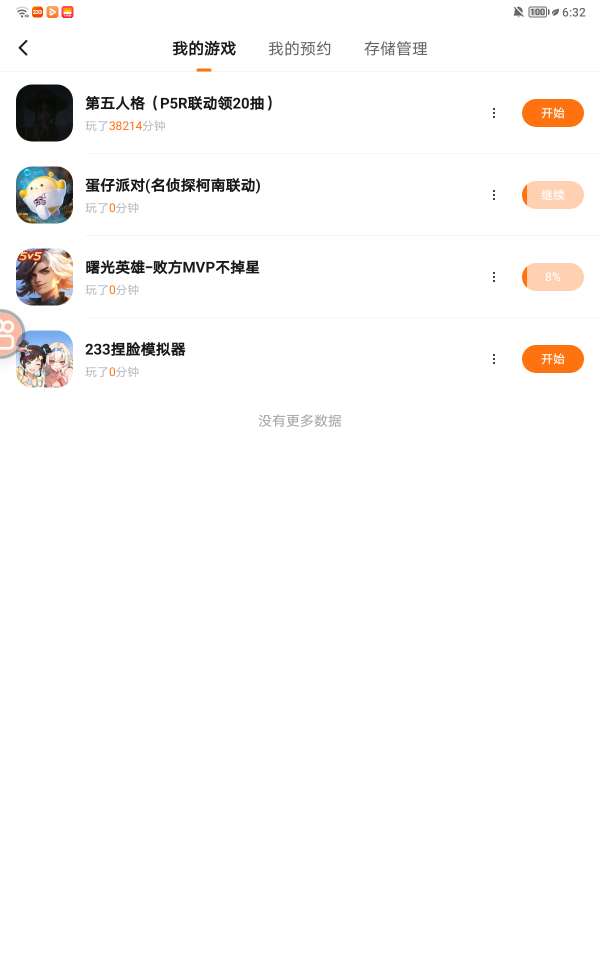Open overflow menu for 蛋仔派对
The width and height of the screenshot is (600, 960).
[x=493, y=195]
